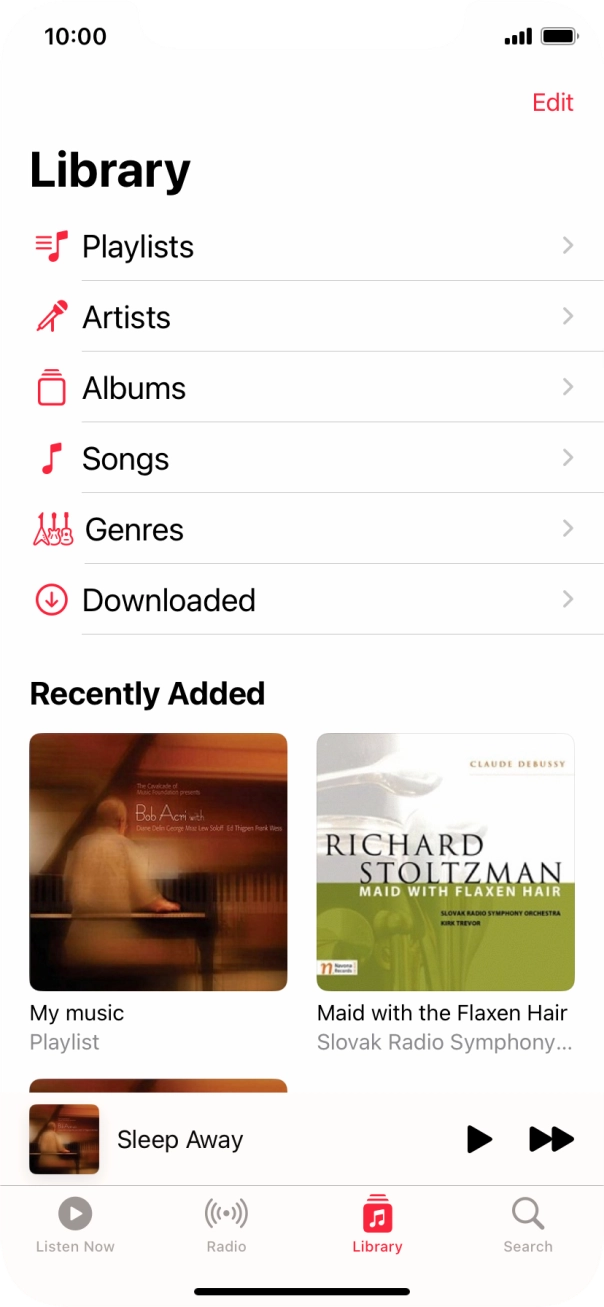The image size is (604, 1307).
Task: Play Sleep Away from the mini player
Action: (x=480, y=1139)
